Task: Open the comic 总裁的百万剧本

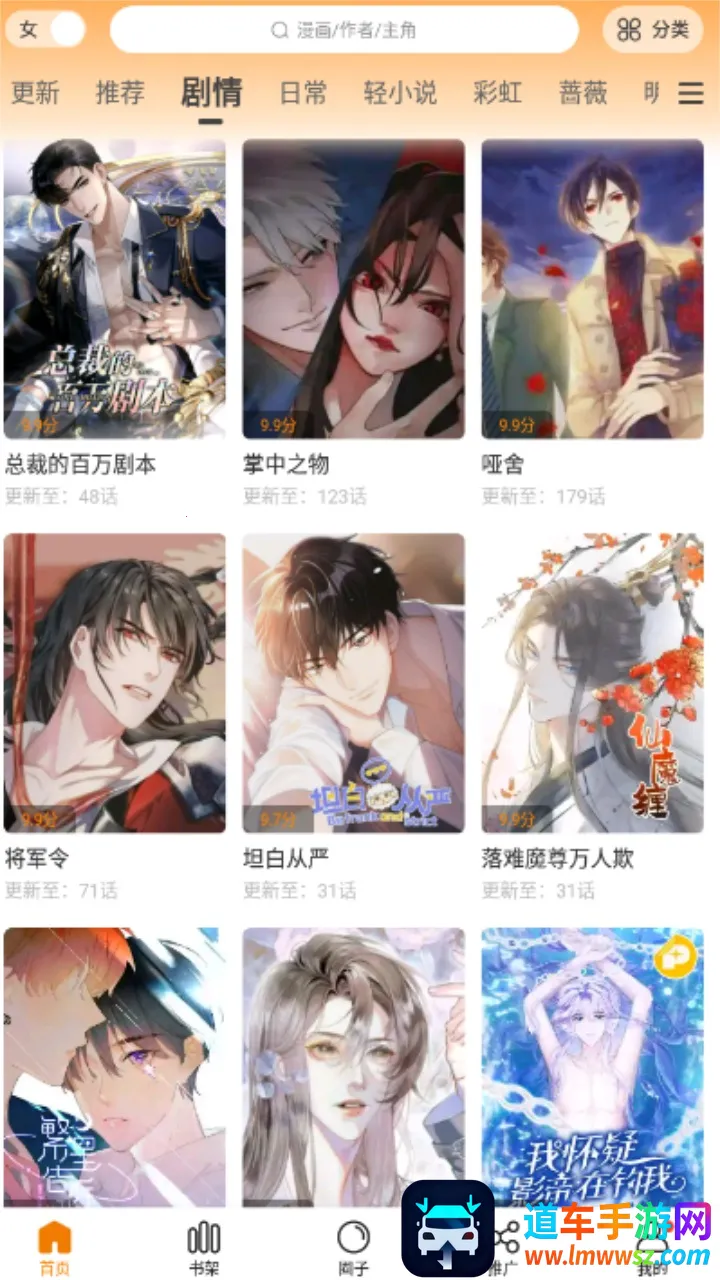Action: coord(114,290)
